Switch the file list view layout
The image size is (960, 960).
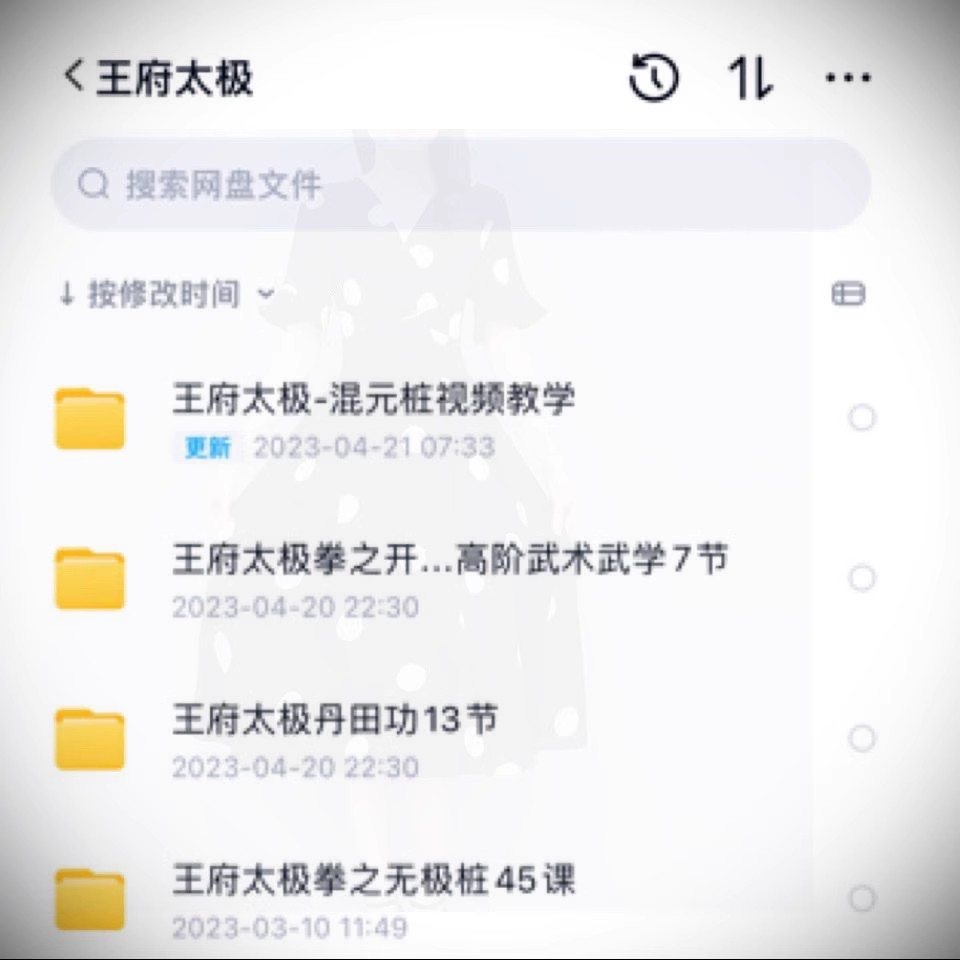[847, 294]
